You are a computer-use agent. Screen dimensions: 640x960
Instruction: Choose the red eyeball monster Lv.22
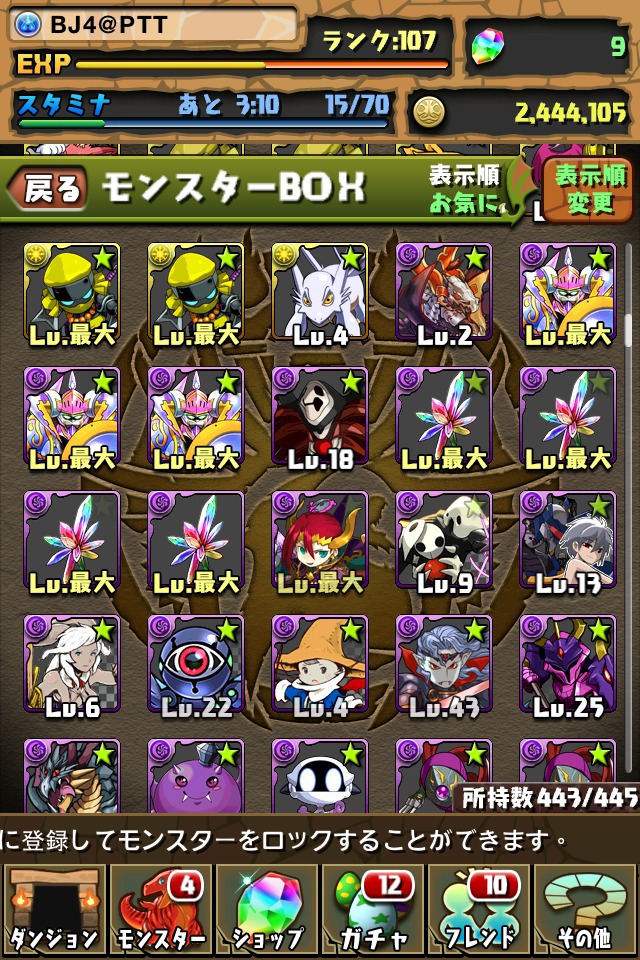pyautogui.click(x=196, y=666)
